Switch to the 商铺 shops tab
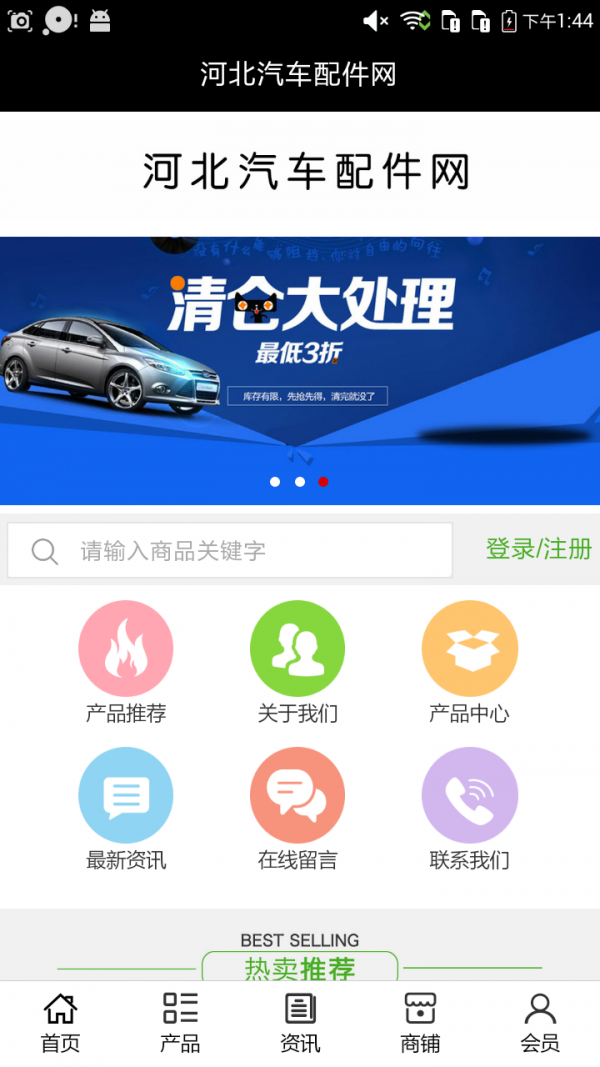Viewport: 600px width, 1067px height. point(420,1023)
